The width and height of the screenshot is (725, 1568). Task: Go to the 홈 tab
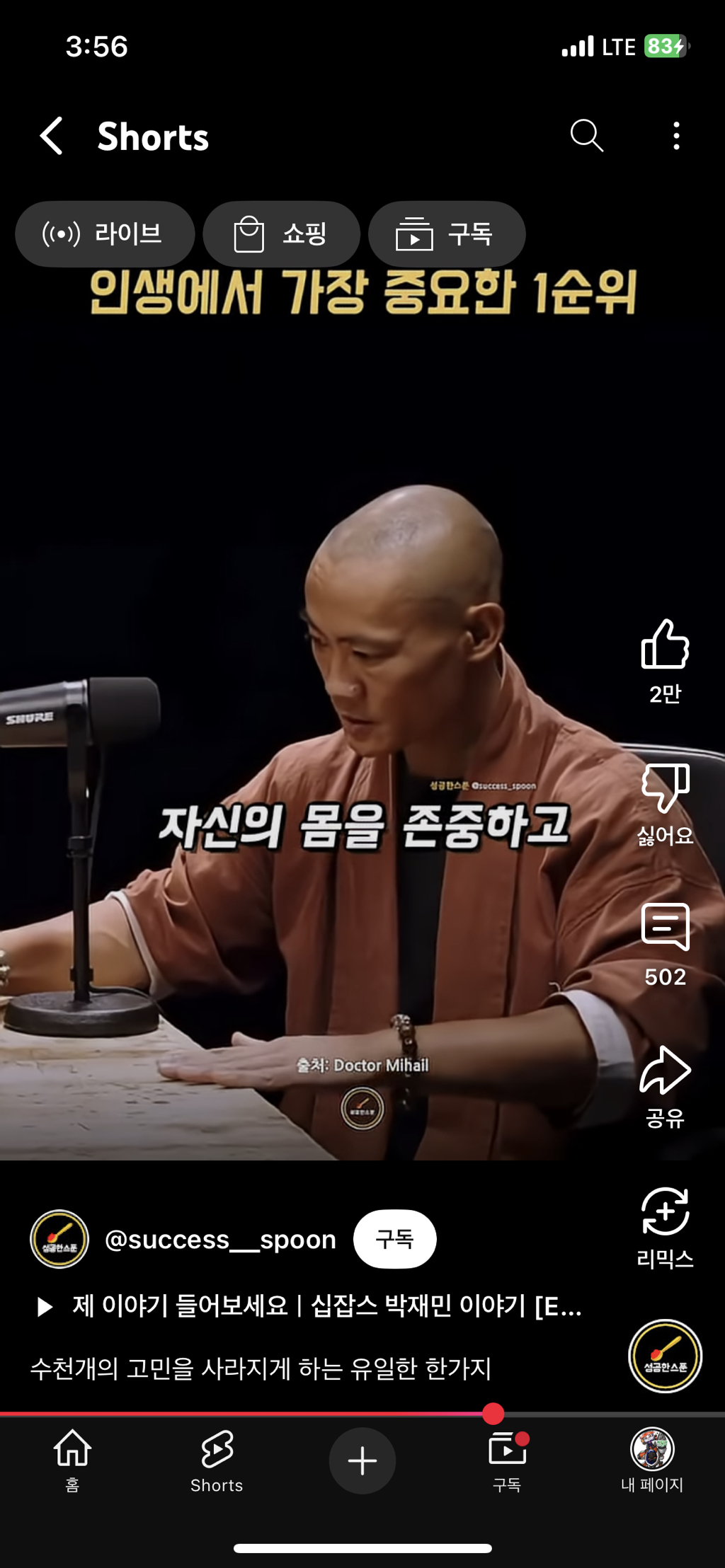pyautogui.click(x=72, y=1459)
